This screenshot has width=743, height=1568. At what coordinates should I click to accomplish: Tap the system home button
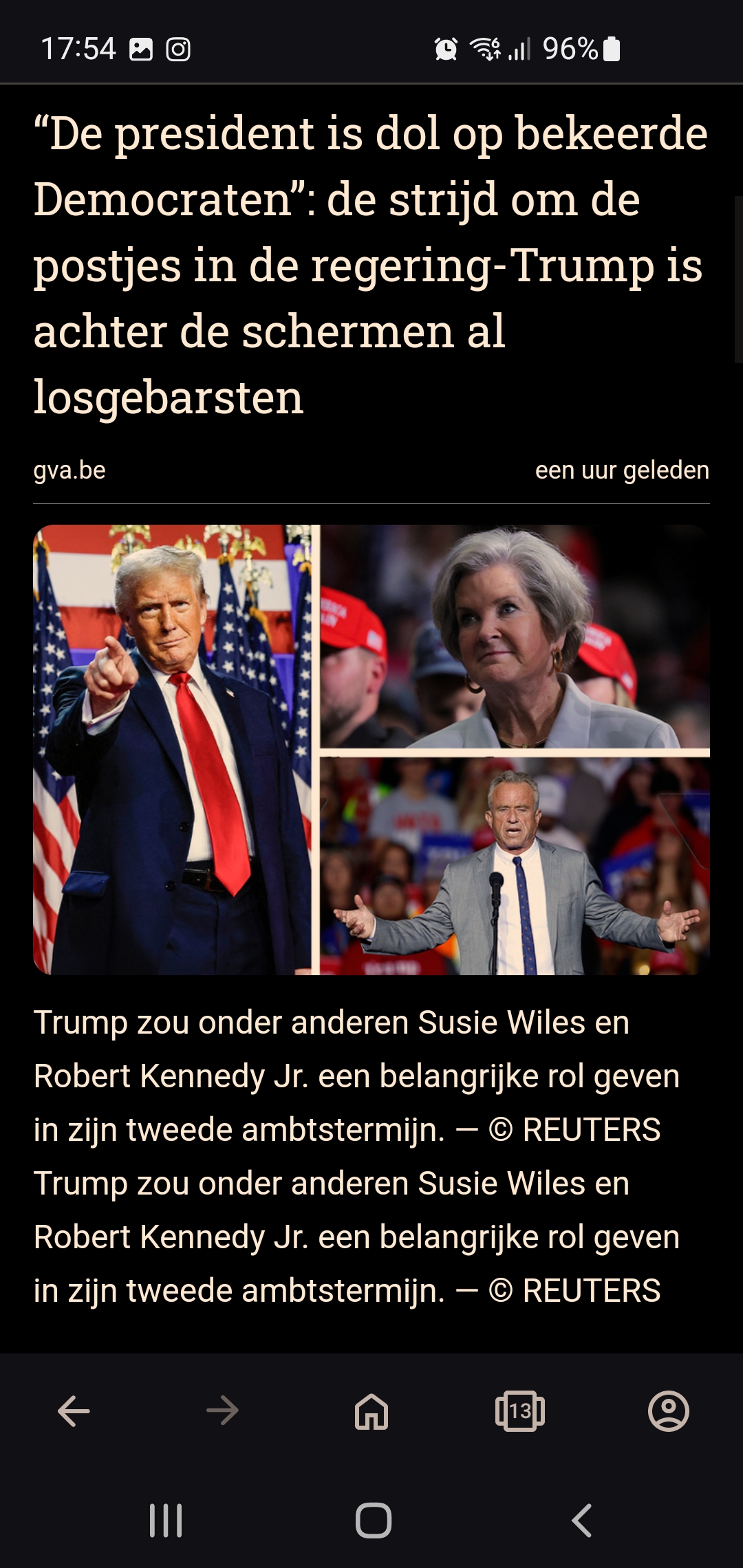point(374,1521)
